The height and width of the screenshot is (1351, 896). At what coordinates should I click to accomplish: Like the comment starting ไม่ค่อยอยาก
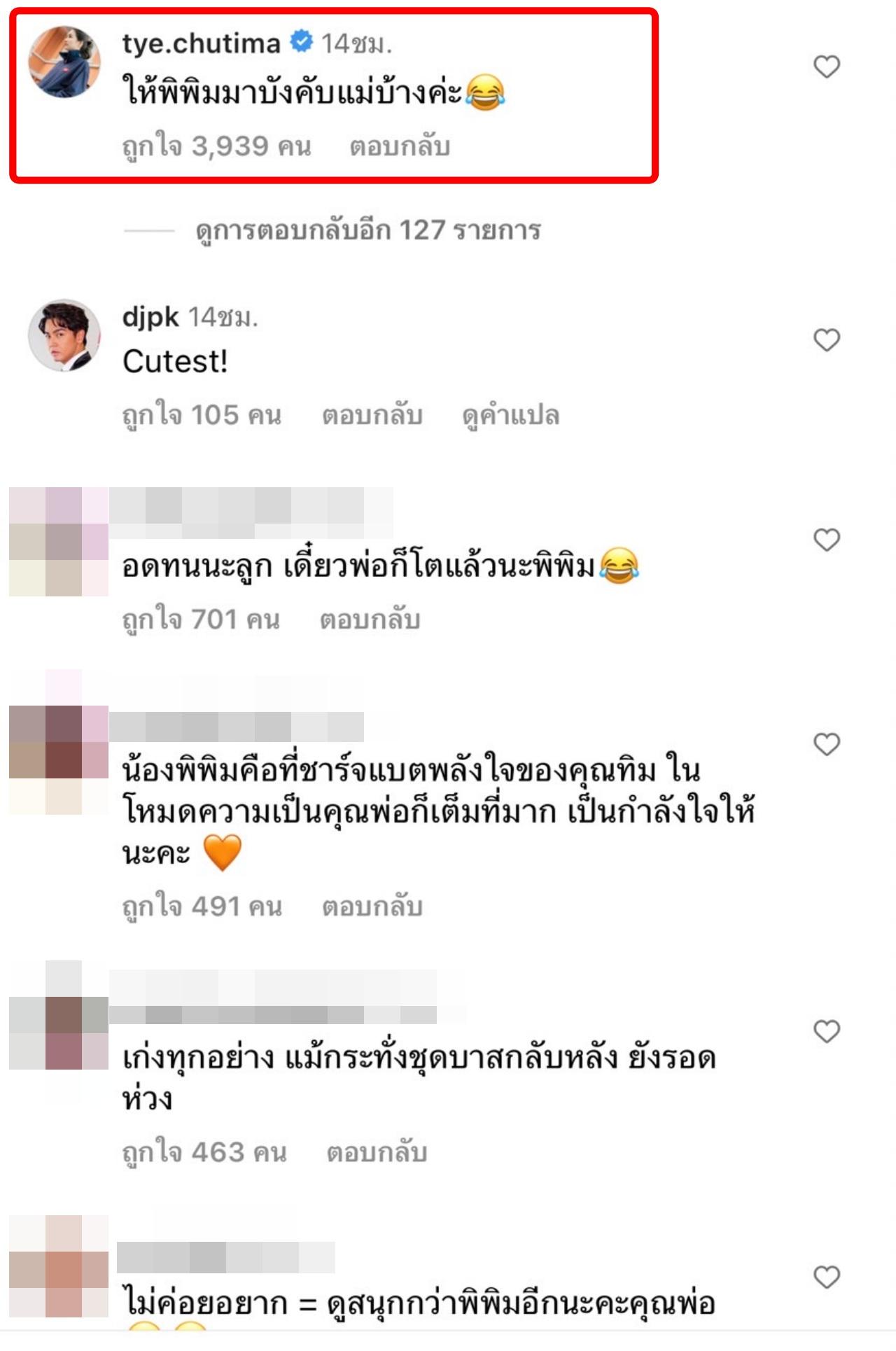point(827,1278)
